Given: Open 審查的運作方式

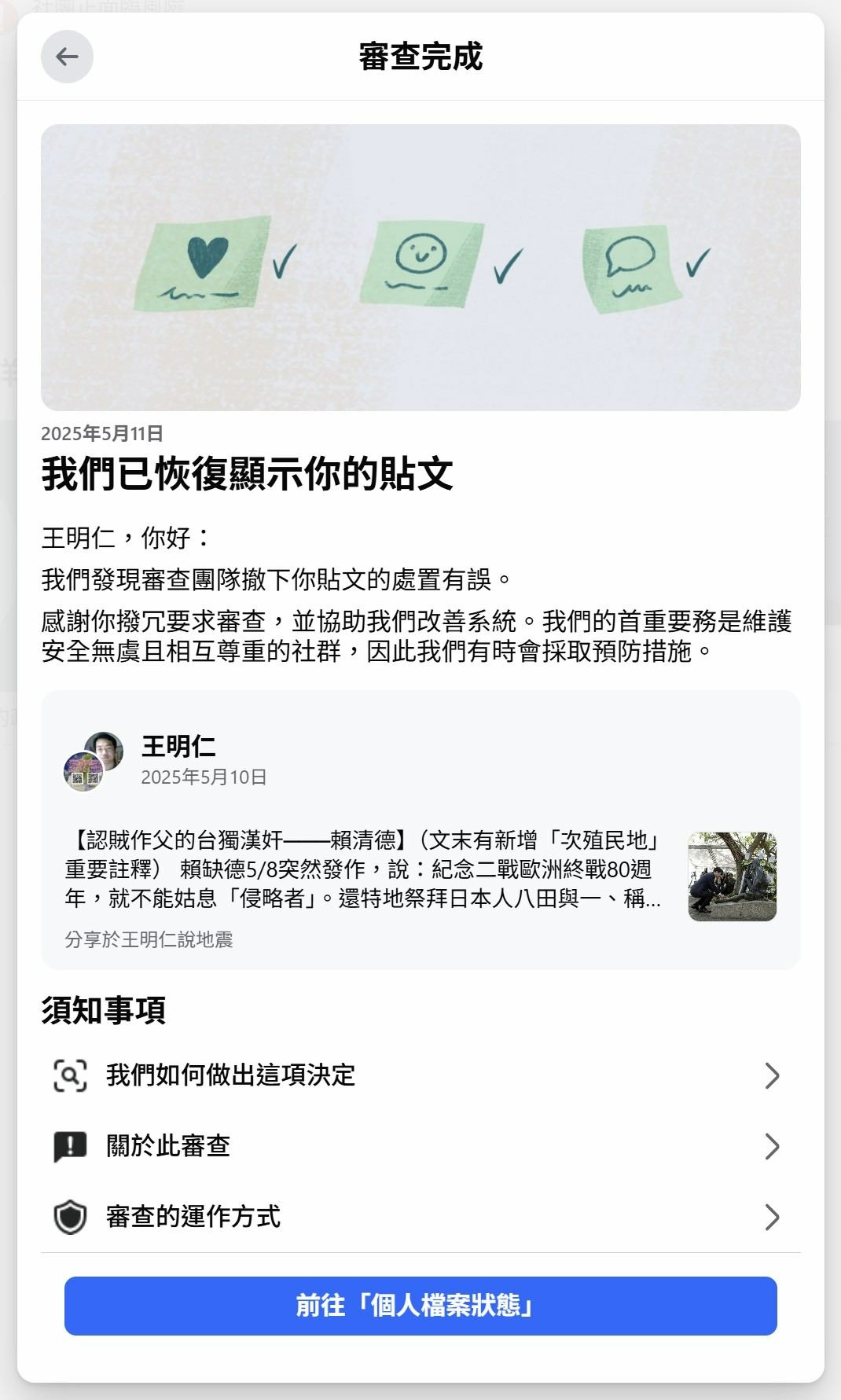Looking at the screenshot, I should [x=420, y=1217].
